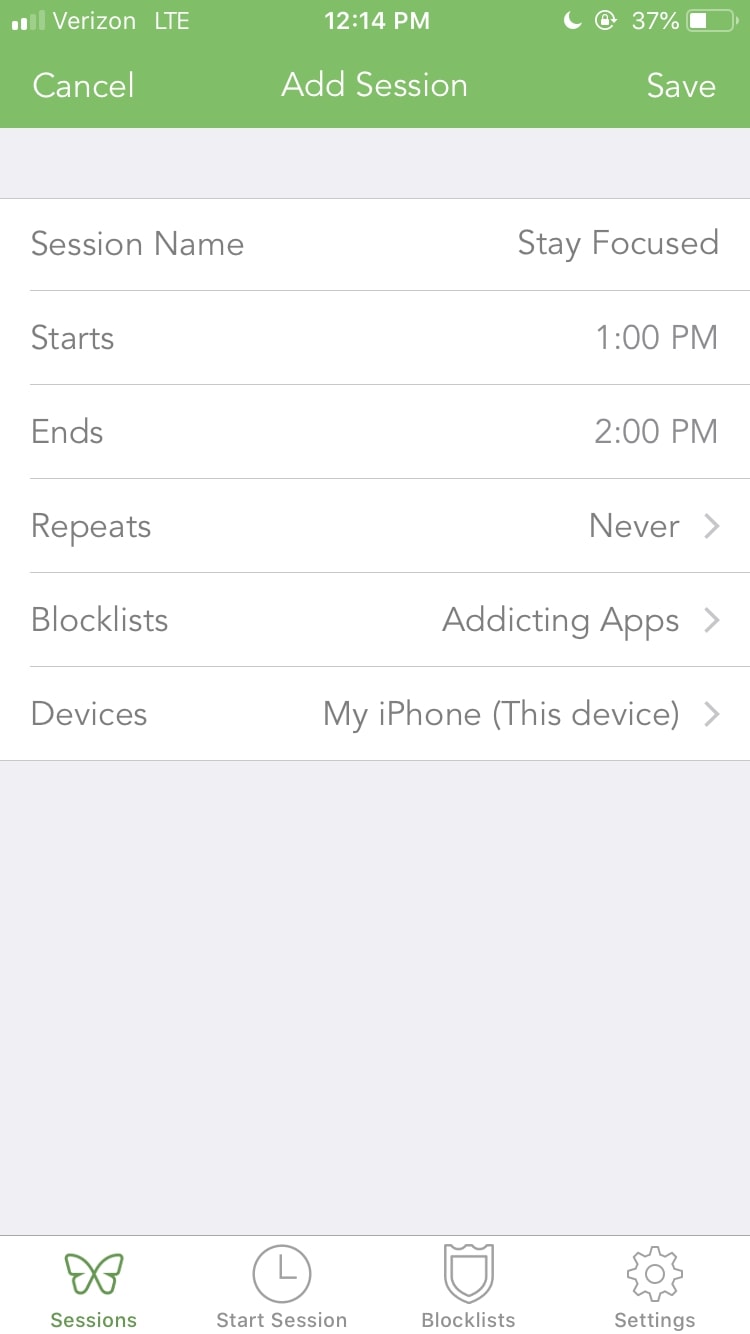Viewport: 750px width, 1334px height.
Task: Change the Ends time
Action: [x=656, y=432]
